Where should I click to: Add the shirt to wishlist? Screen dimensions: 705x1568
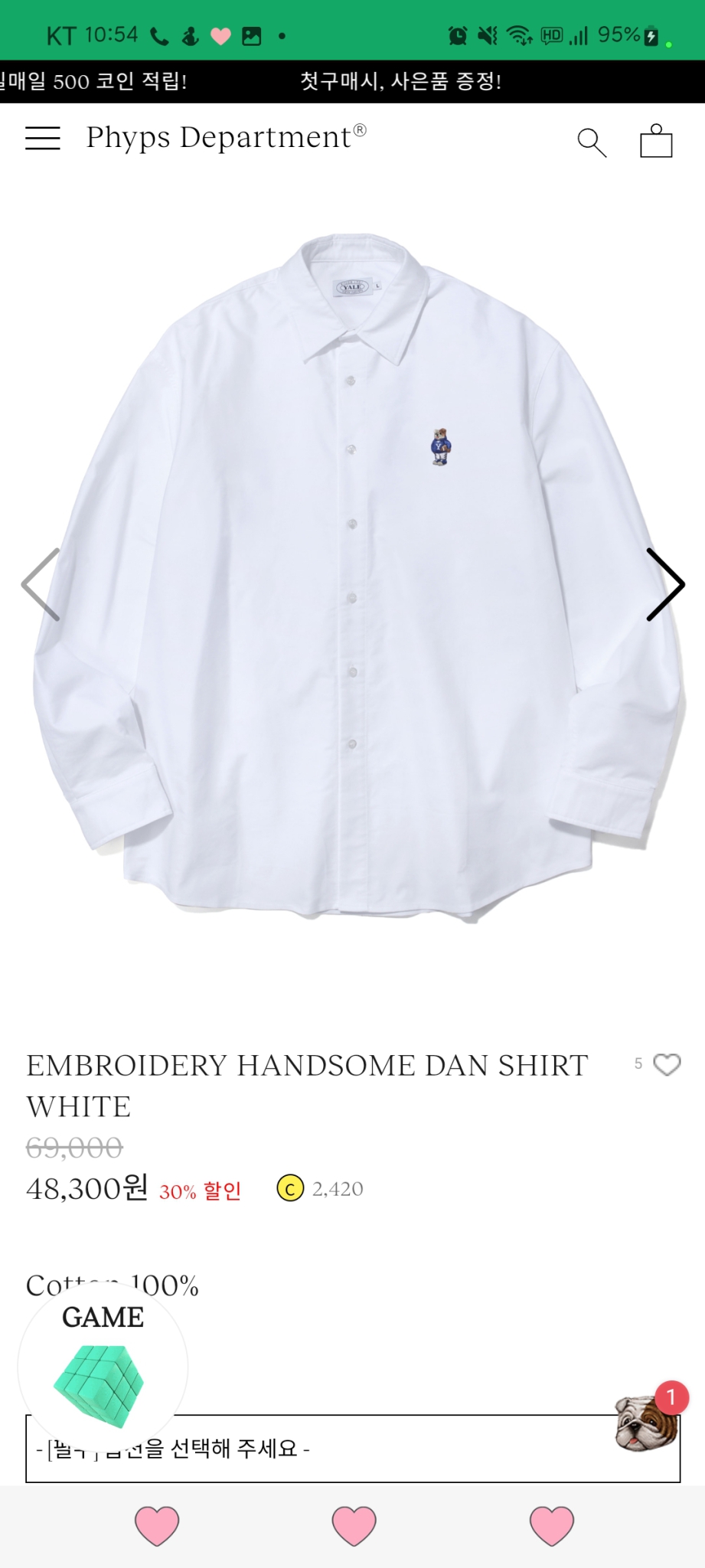click(667, 1064)
